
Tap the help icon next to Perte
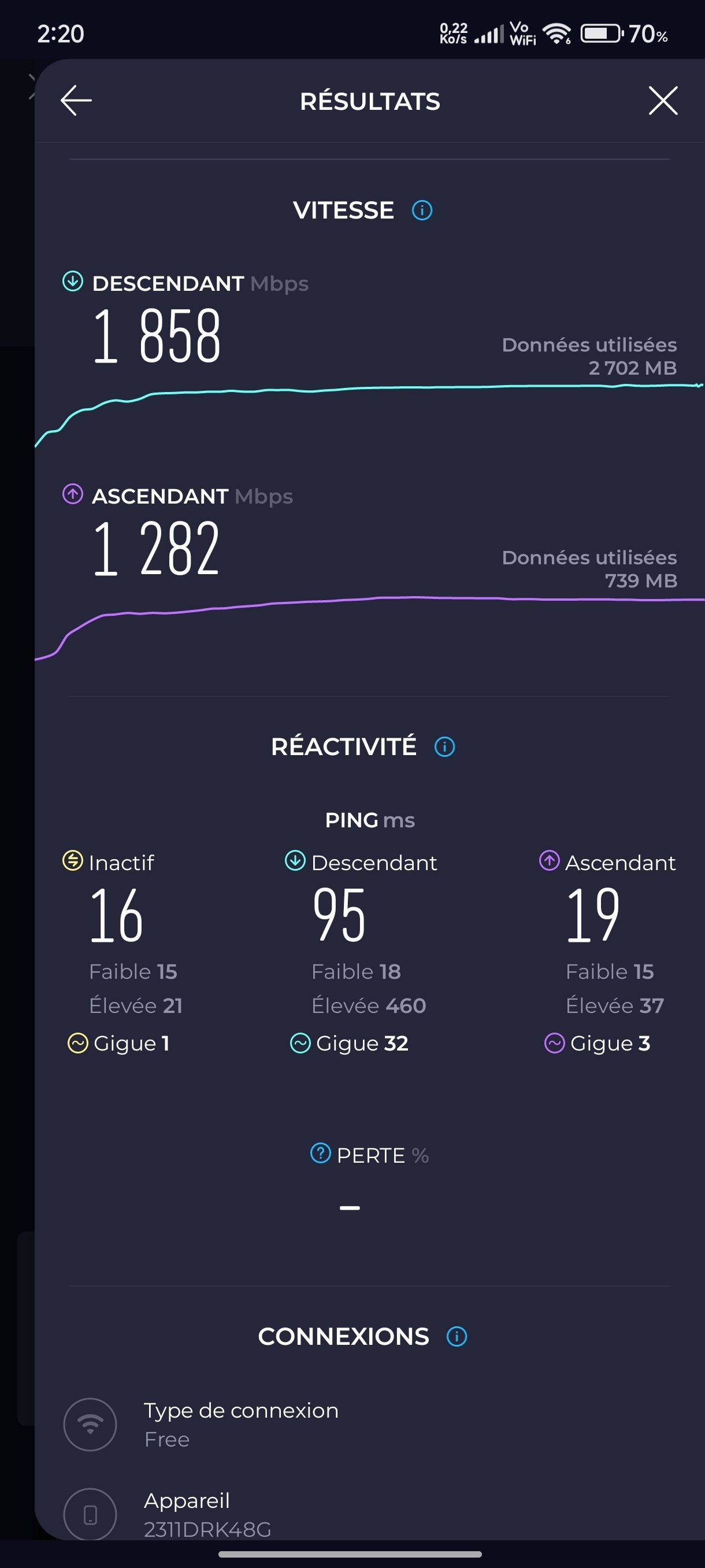pos(321,1153)
